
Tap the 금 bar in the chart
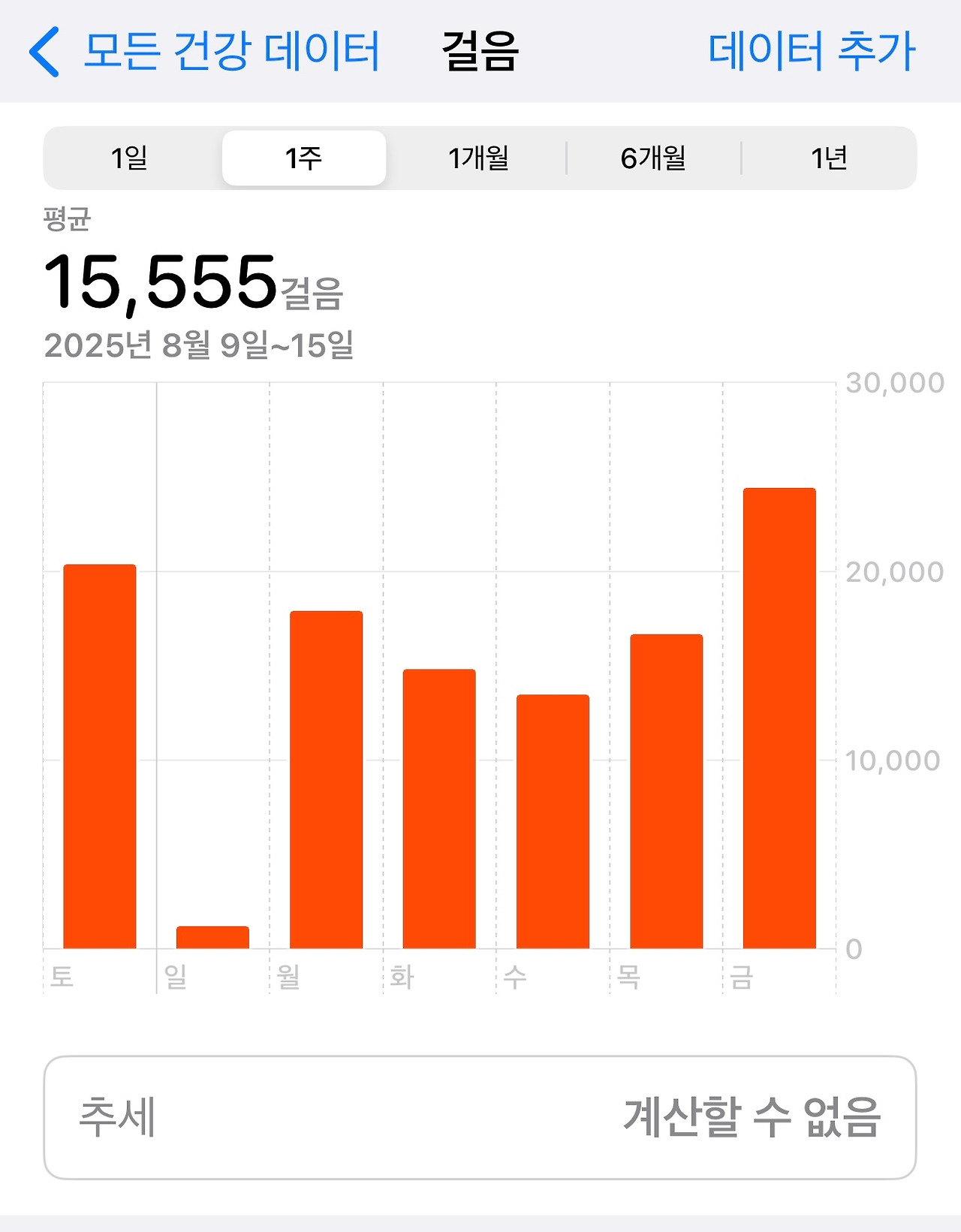coord(779,718)
